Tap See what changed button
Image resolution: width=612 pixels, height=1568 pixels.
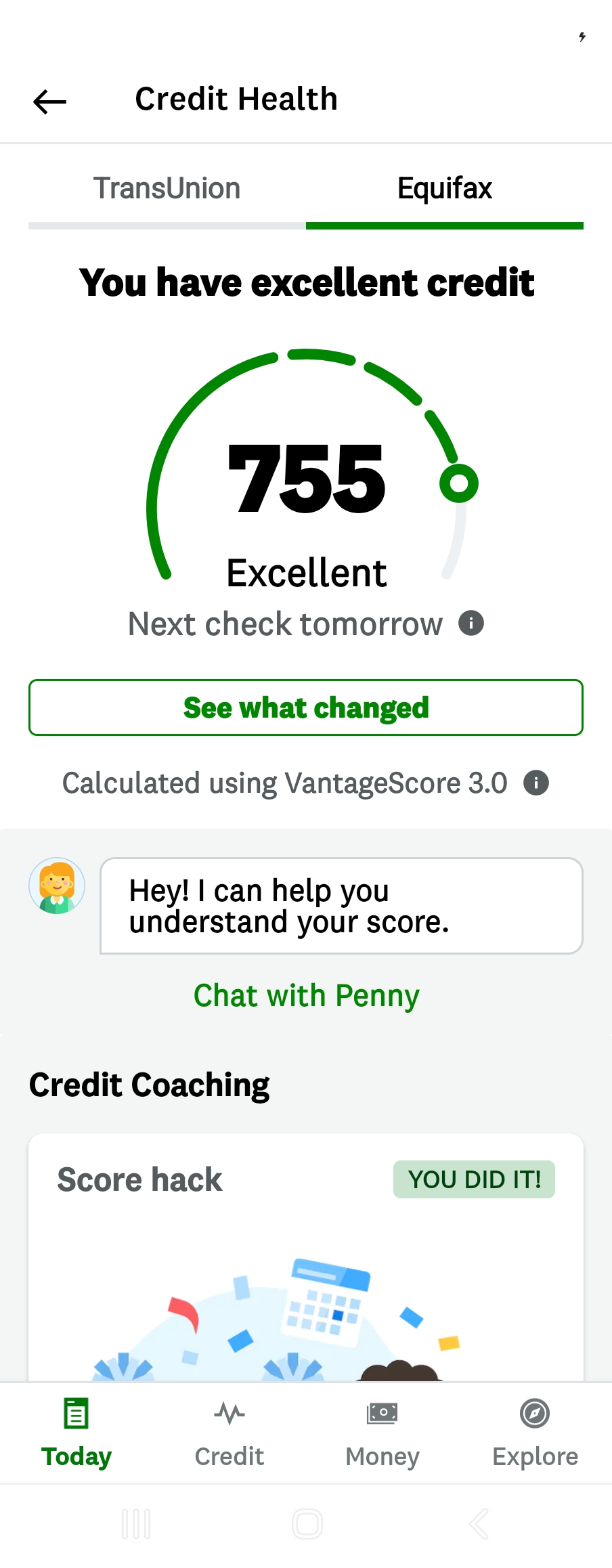(306, 707)
